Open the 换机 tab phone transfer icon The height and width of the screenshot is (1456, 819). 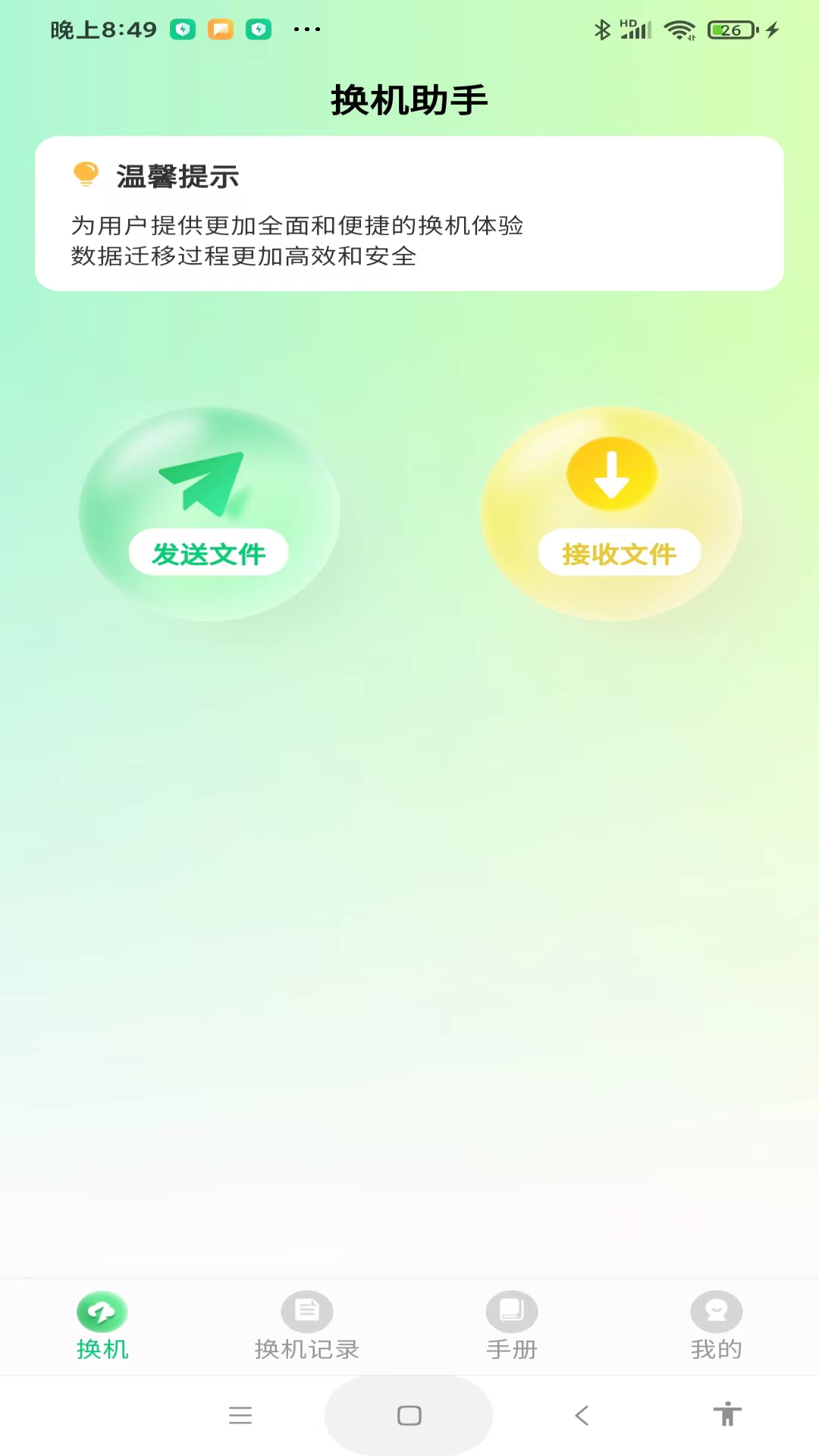102,1312
